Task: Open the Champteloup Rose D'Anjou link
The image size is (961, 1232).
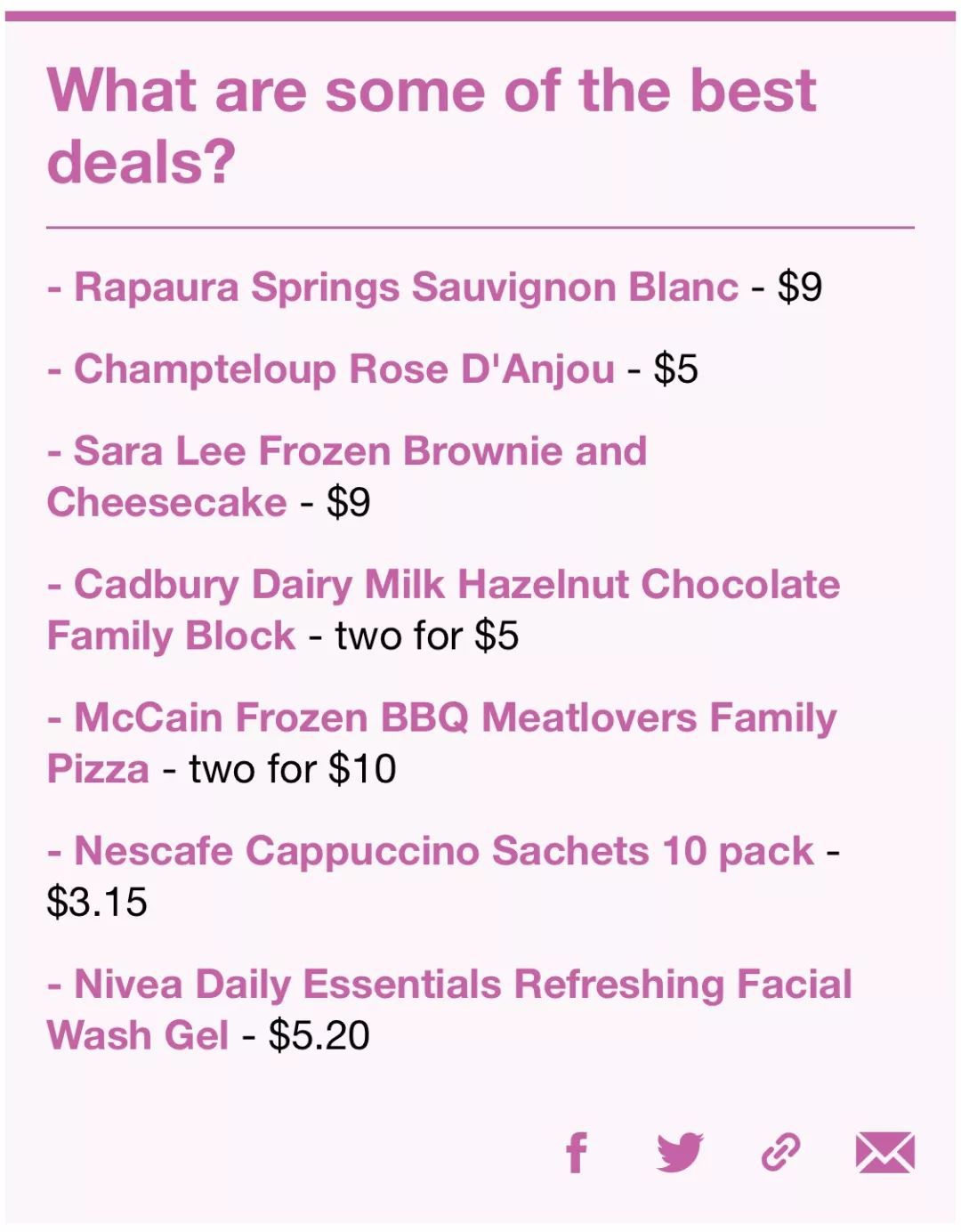Action: (343, 369)
